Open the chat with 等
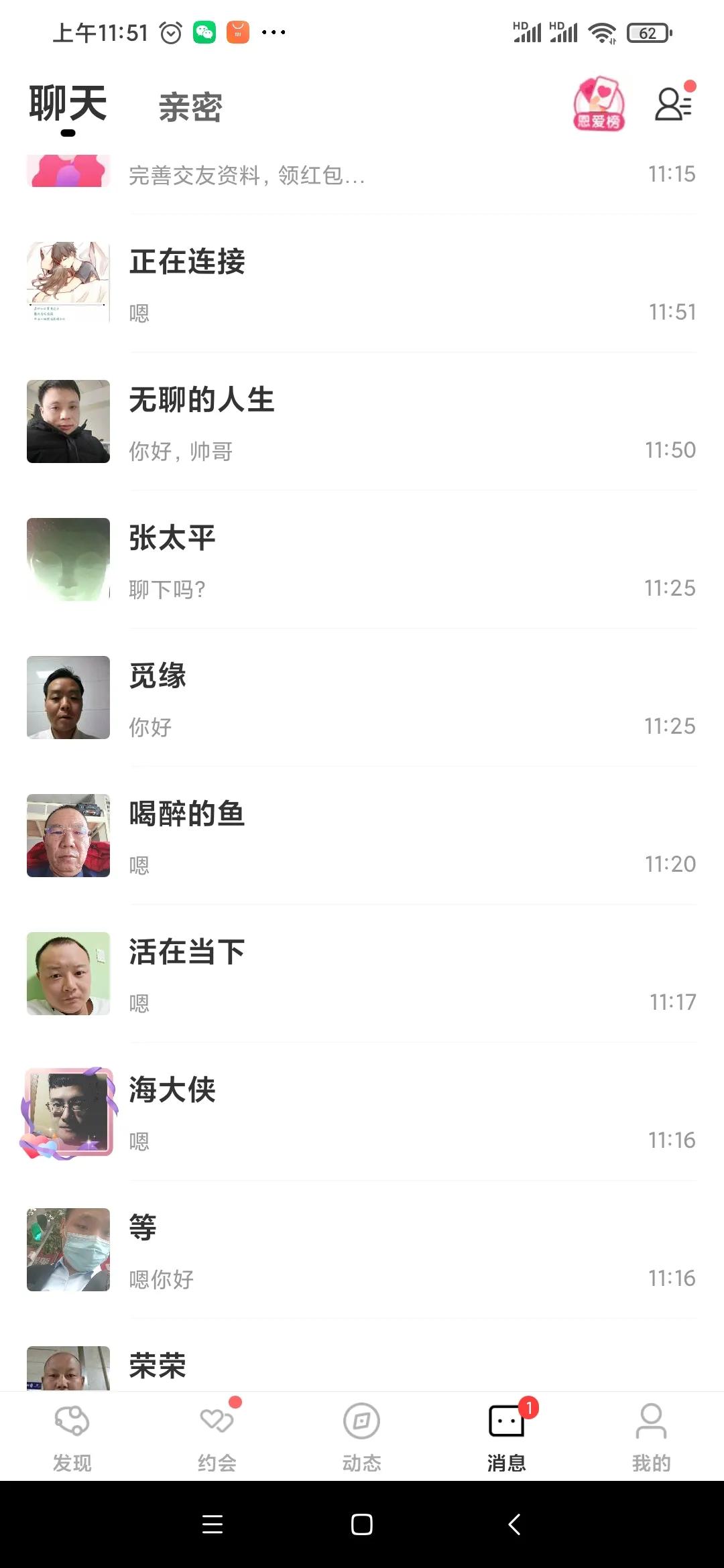Screen dimensions: 724x1568 362,1250
